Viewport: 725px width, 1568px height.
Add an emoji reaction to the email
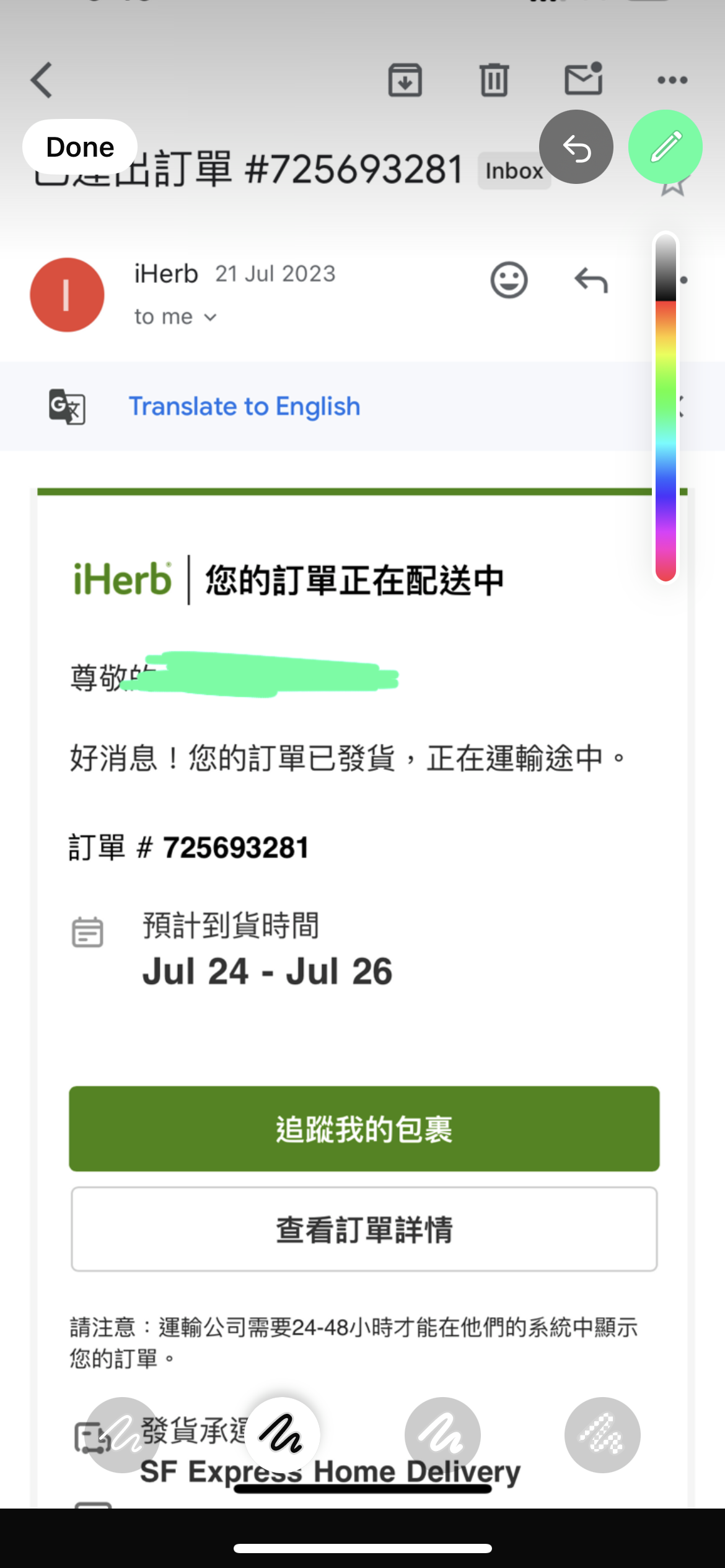(509, 281)
